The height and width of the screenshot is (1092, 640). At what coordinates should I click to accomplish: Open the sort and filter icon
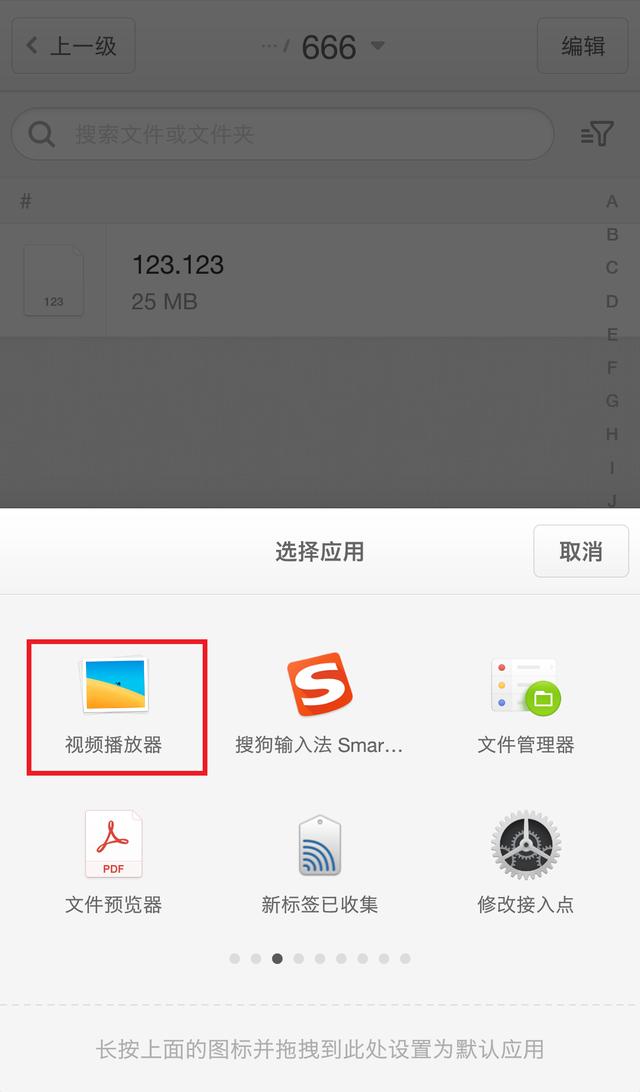pos(597,134)
